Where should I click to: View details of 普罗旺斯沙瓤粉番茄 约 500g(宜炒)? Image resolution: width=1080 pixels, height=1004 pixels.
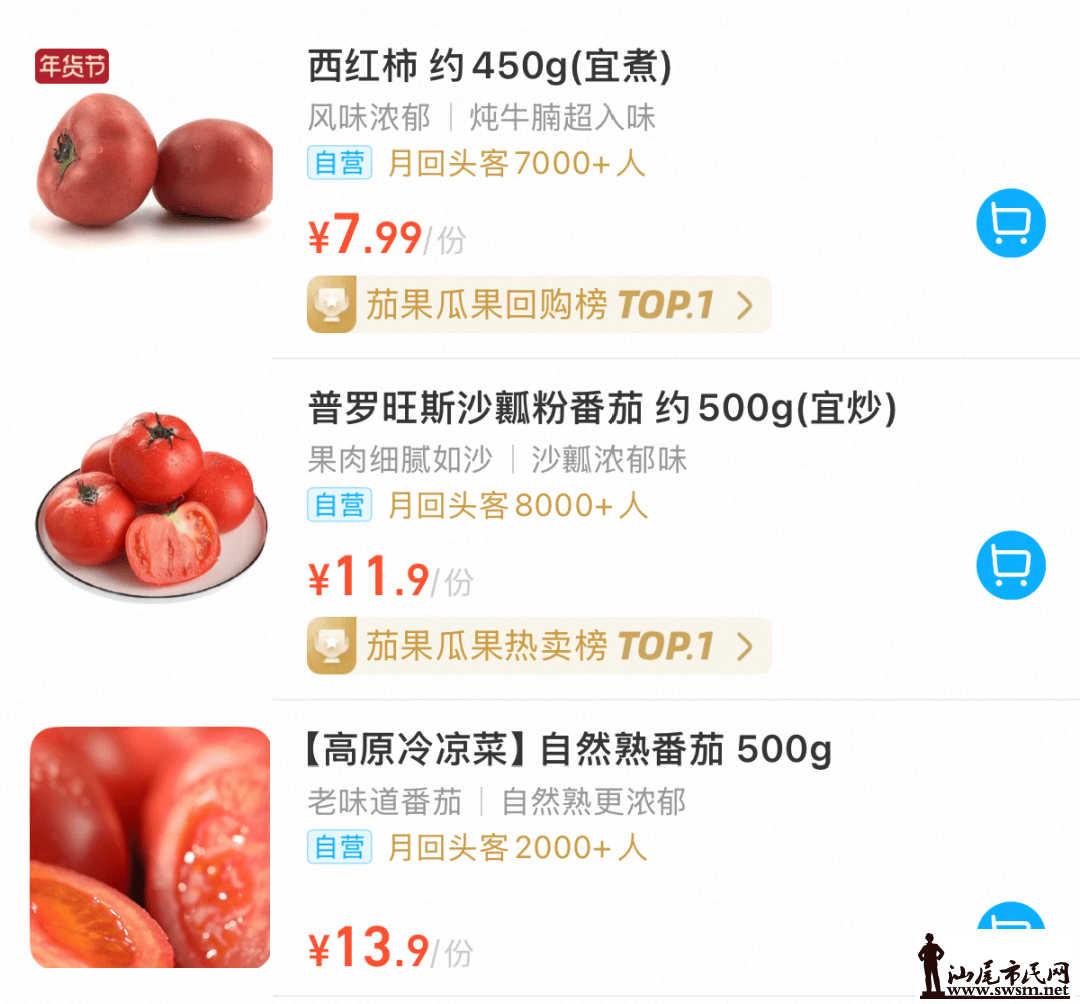pyautogui.click(x=602, y=409)
